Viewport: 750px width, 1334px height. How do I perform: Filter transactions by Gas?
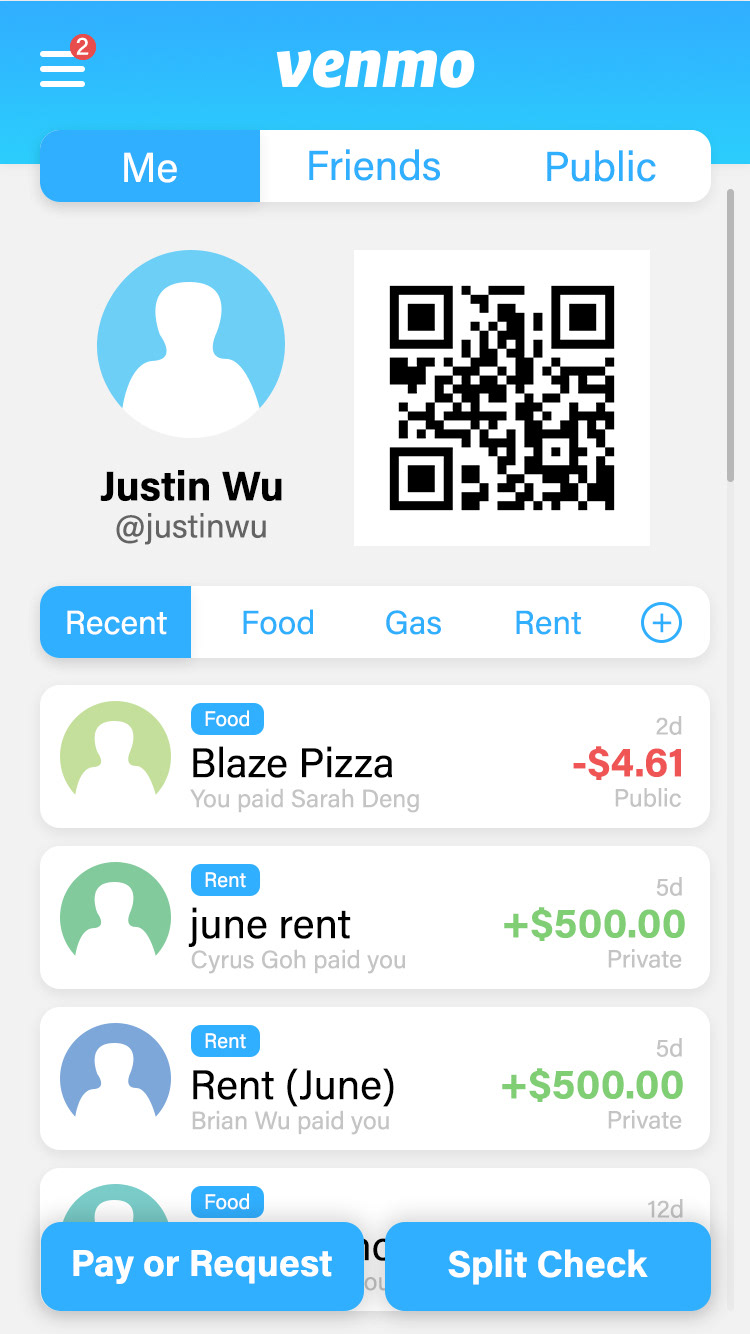(x=413, y=622)
